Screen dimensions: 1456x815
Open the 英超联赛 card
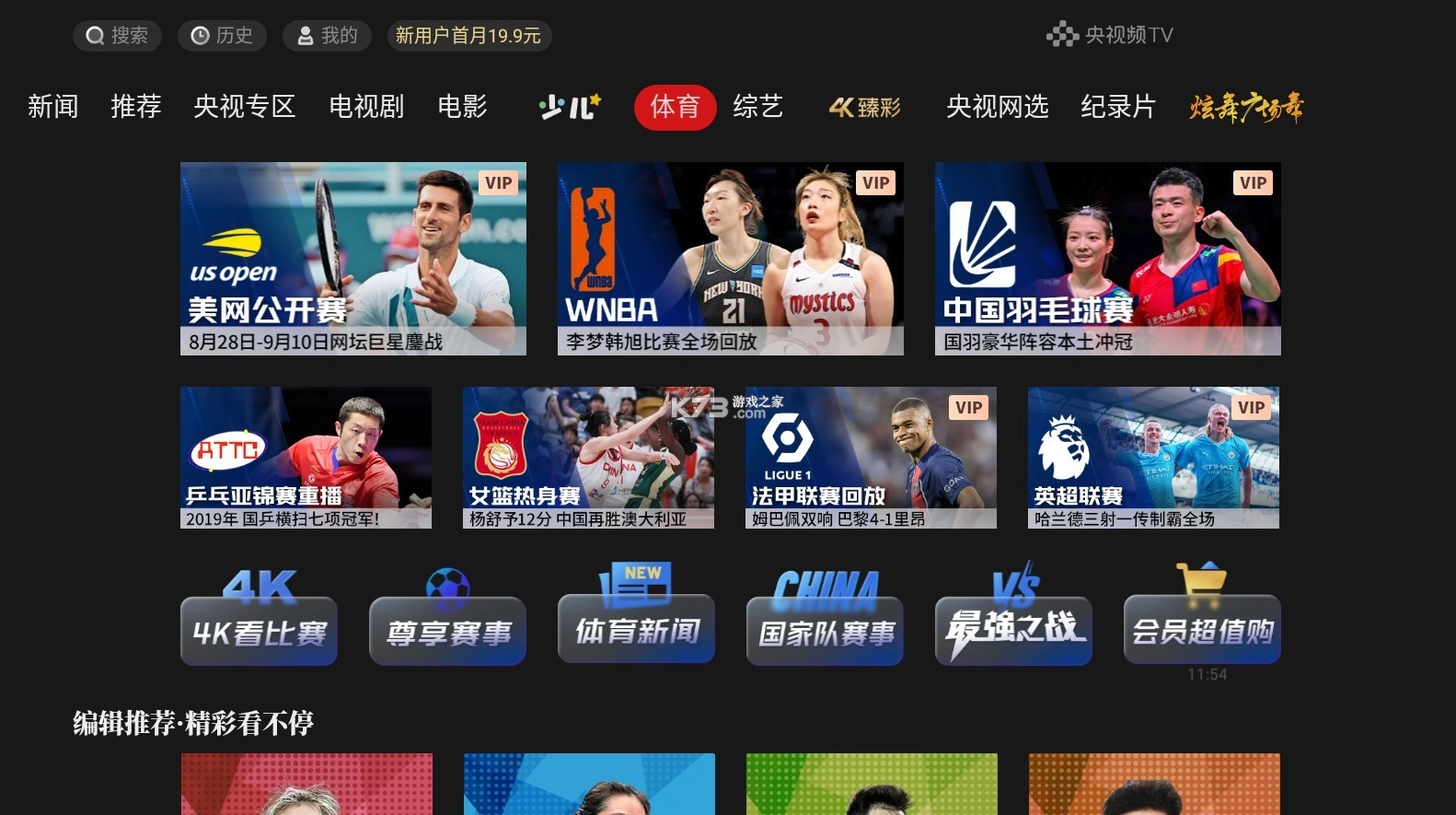click(x=1153, y=458)
